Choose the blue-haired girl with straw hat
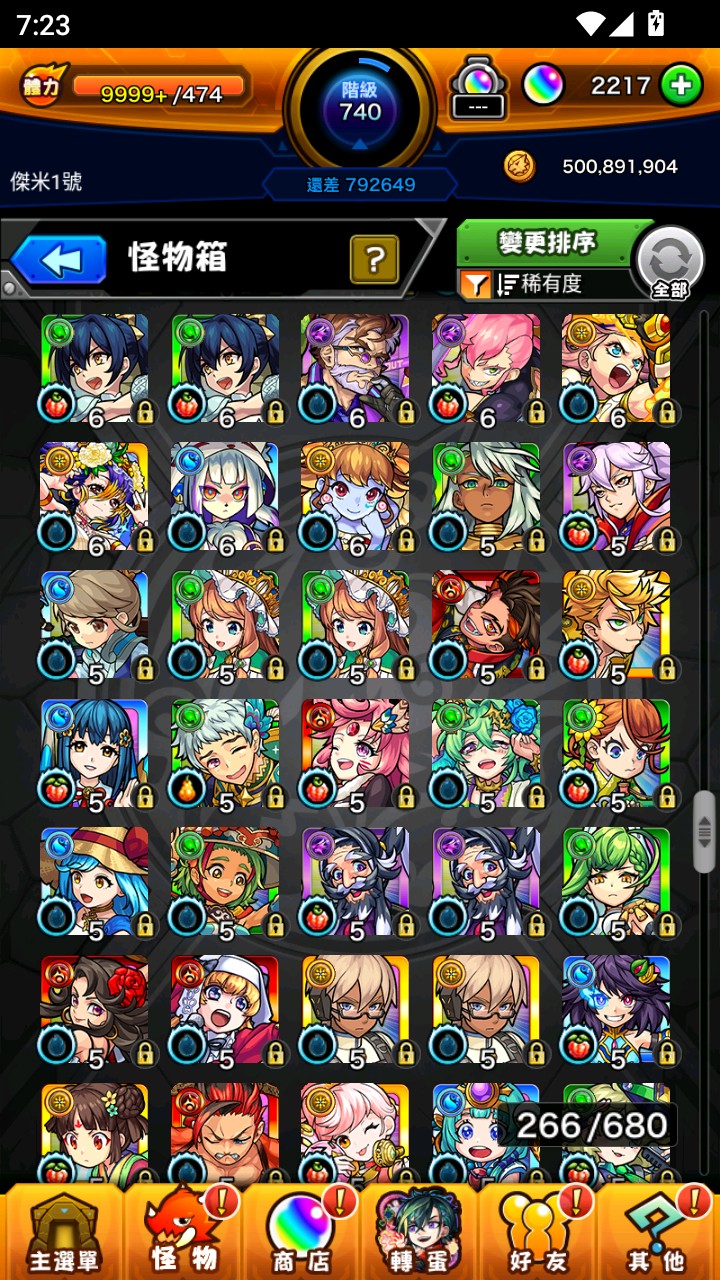This screenshot has width=720, height=1280. click(94, 880)
